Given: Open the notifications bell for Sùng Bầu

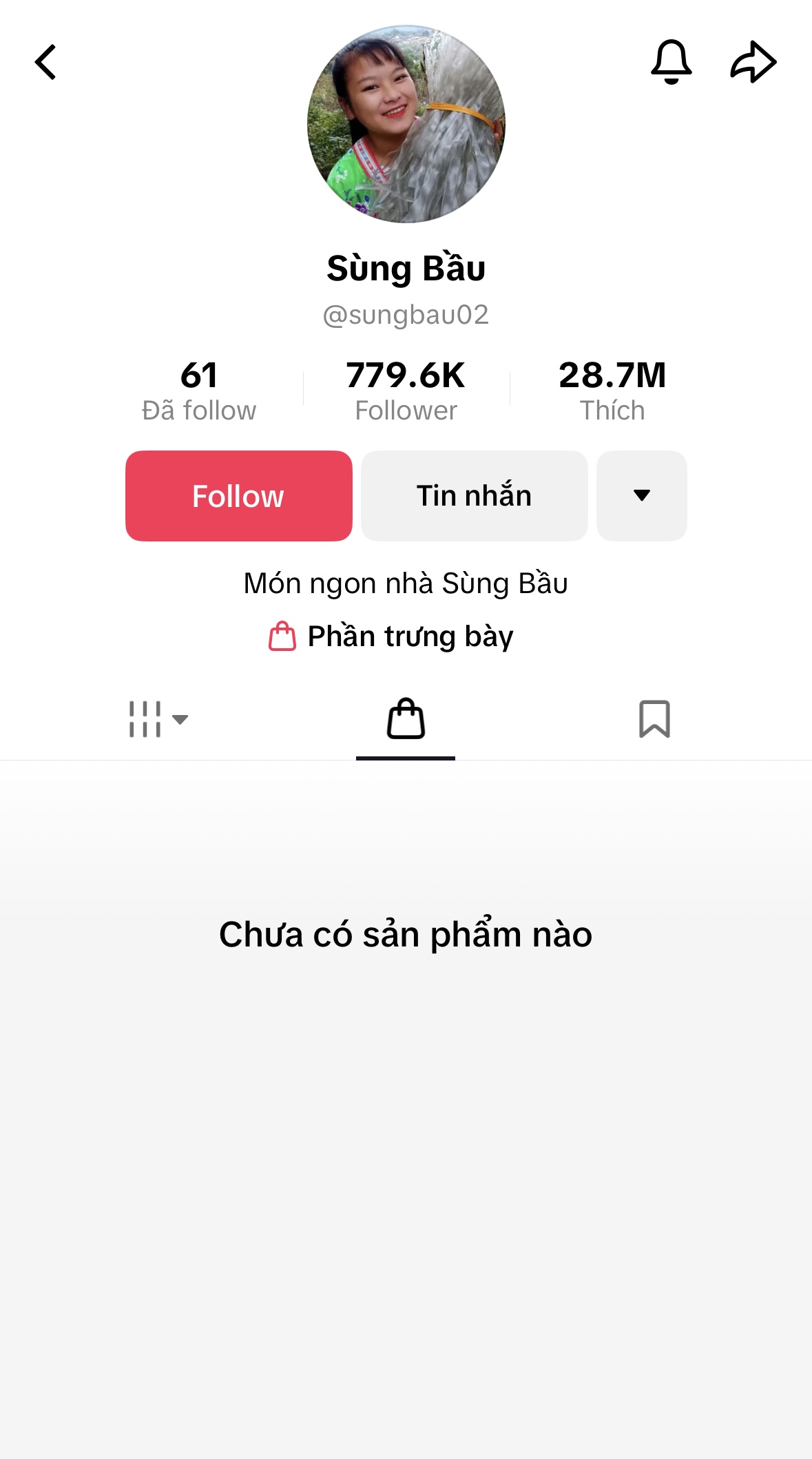Looking at the screenshot, I should 671,62.
